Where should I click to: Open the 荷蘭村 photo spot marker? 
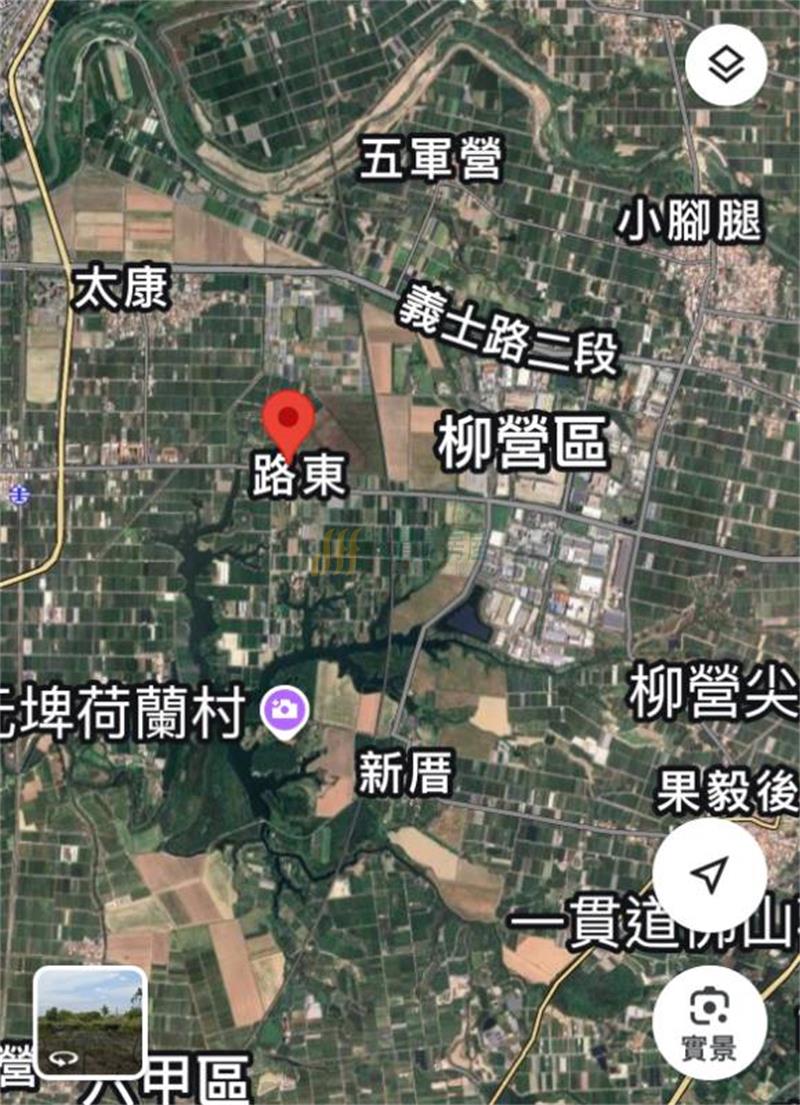point(284,710)
